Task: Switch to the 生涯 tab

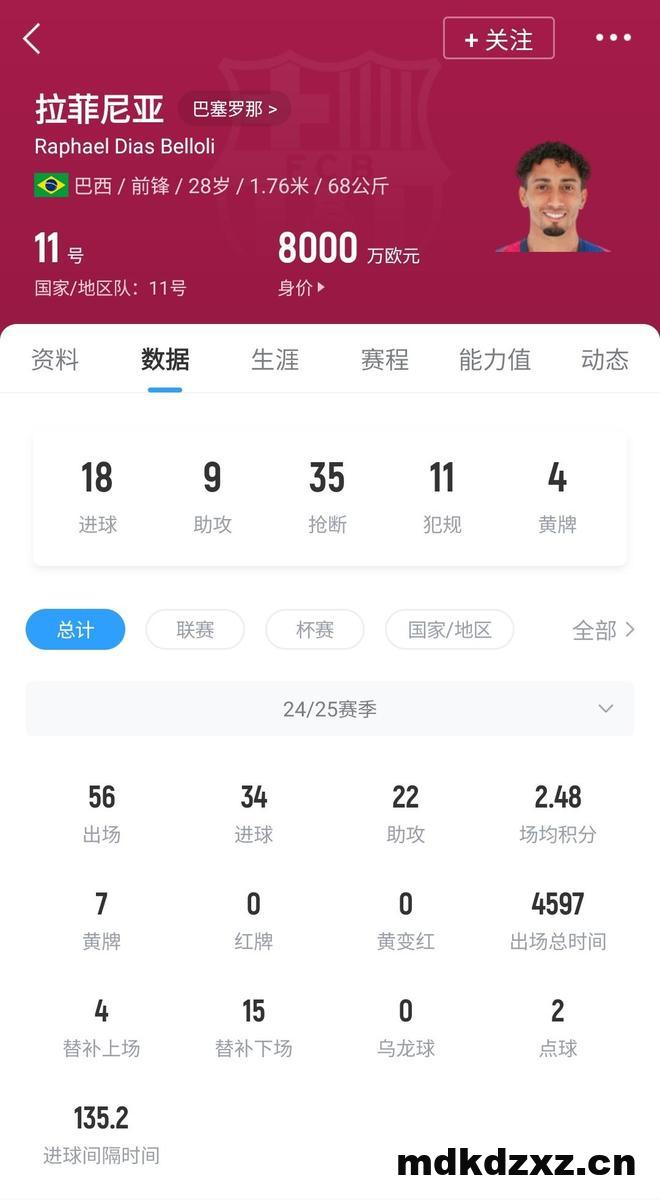Action: [275, 360]
